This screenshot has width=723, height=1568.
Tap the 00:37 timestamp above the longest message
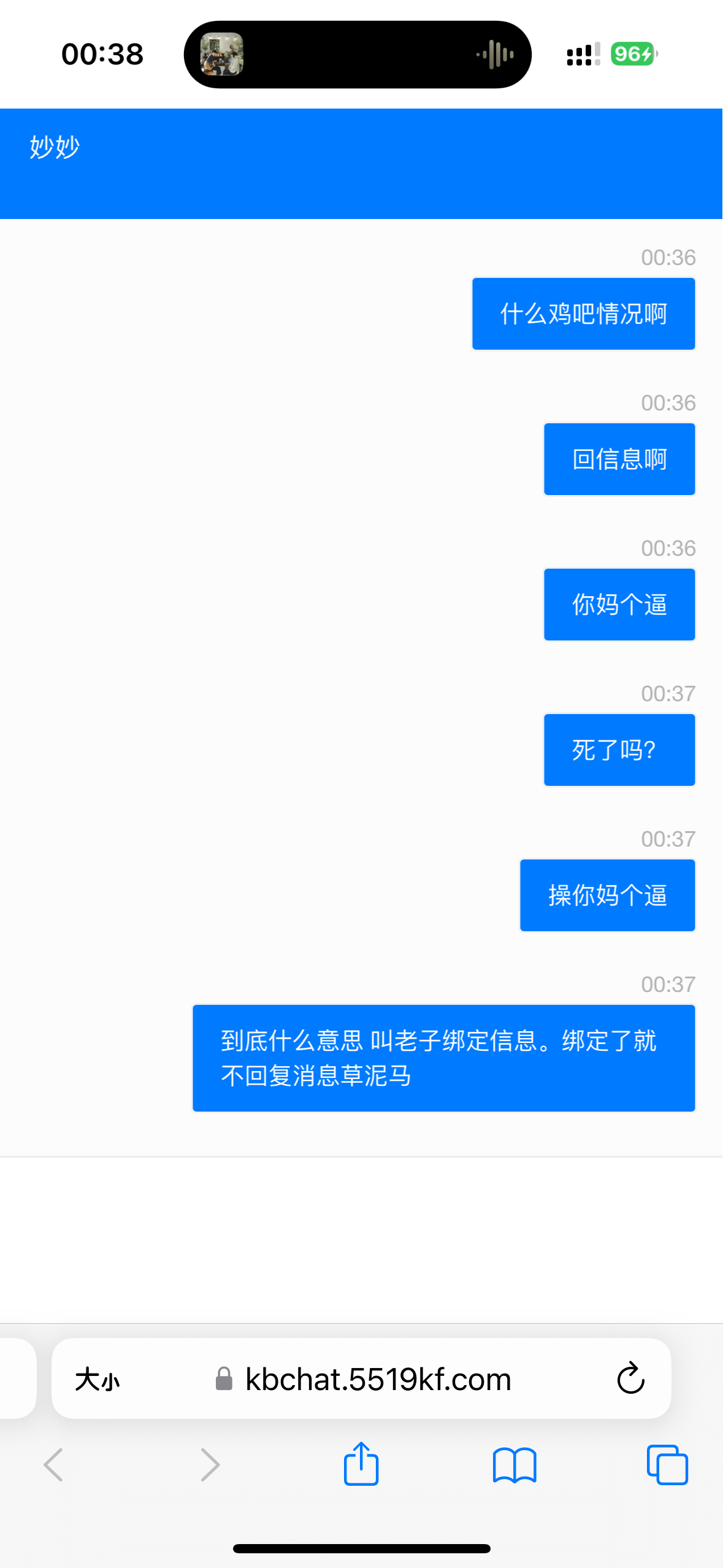[x=668, y=985]
